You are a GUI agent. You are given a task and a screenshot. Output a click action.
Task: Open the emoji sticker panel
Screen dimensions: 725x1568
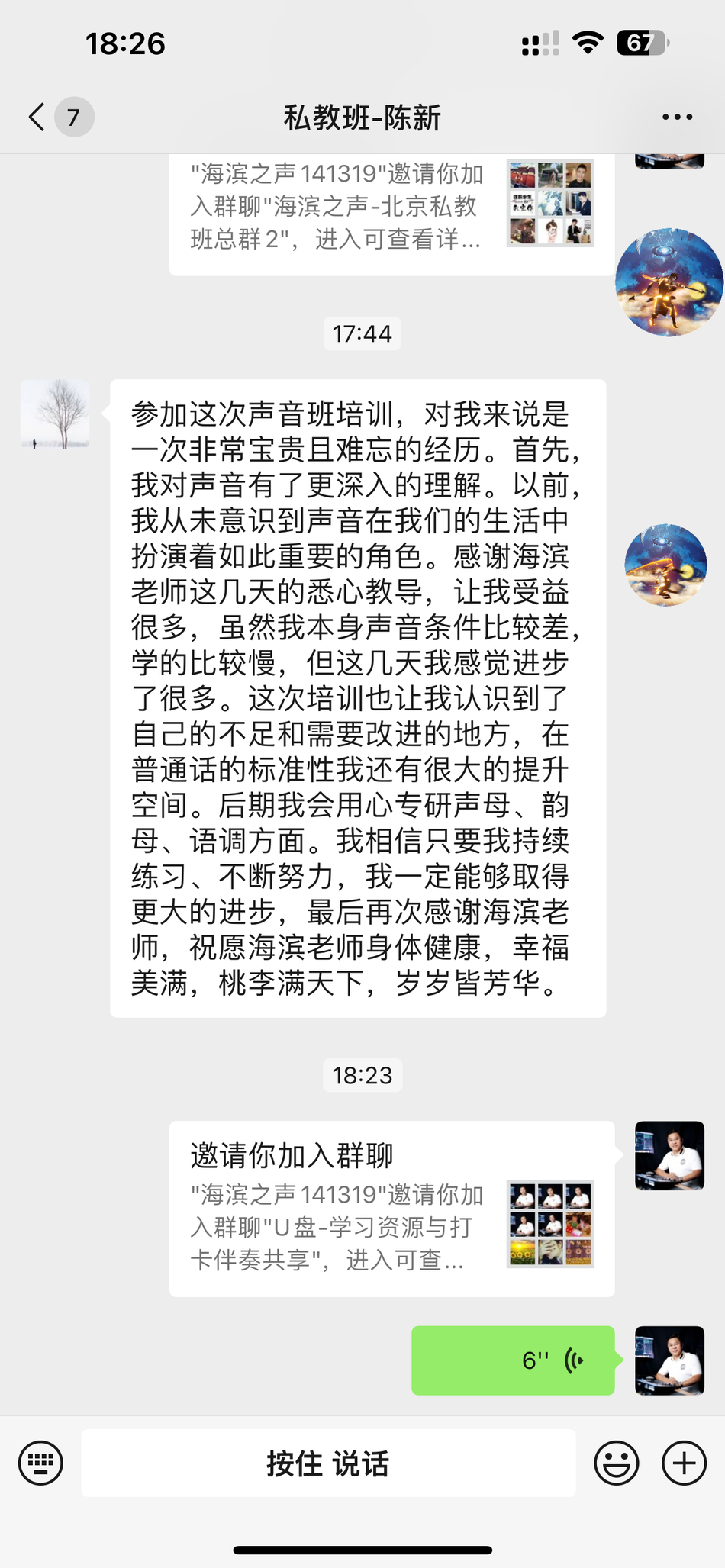[616, 1463]
